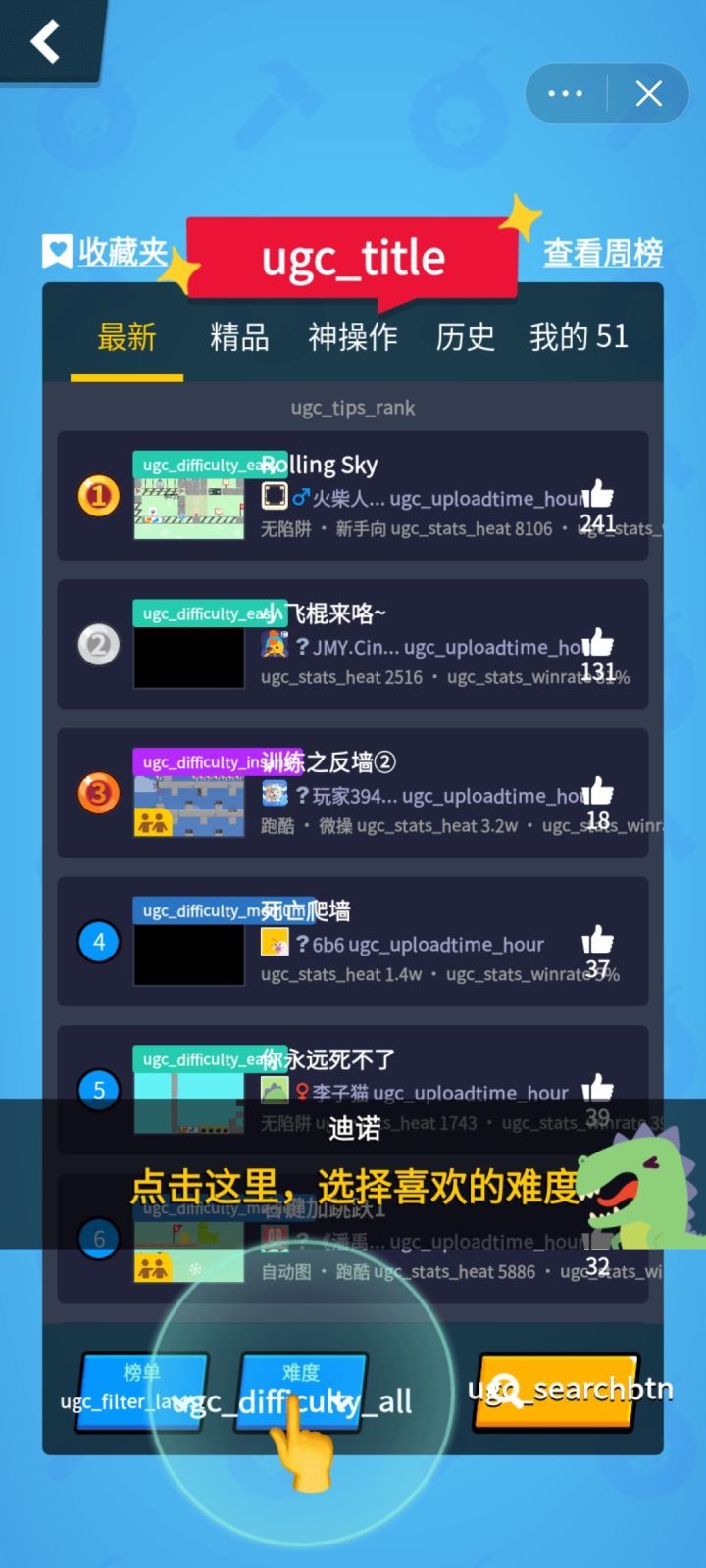Viewport: 706px width, 1568px height.
Task: Click the bookmark heart icon beside 收藏夹
Action: 58,252
